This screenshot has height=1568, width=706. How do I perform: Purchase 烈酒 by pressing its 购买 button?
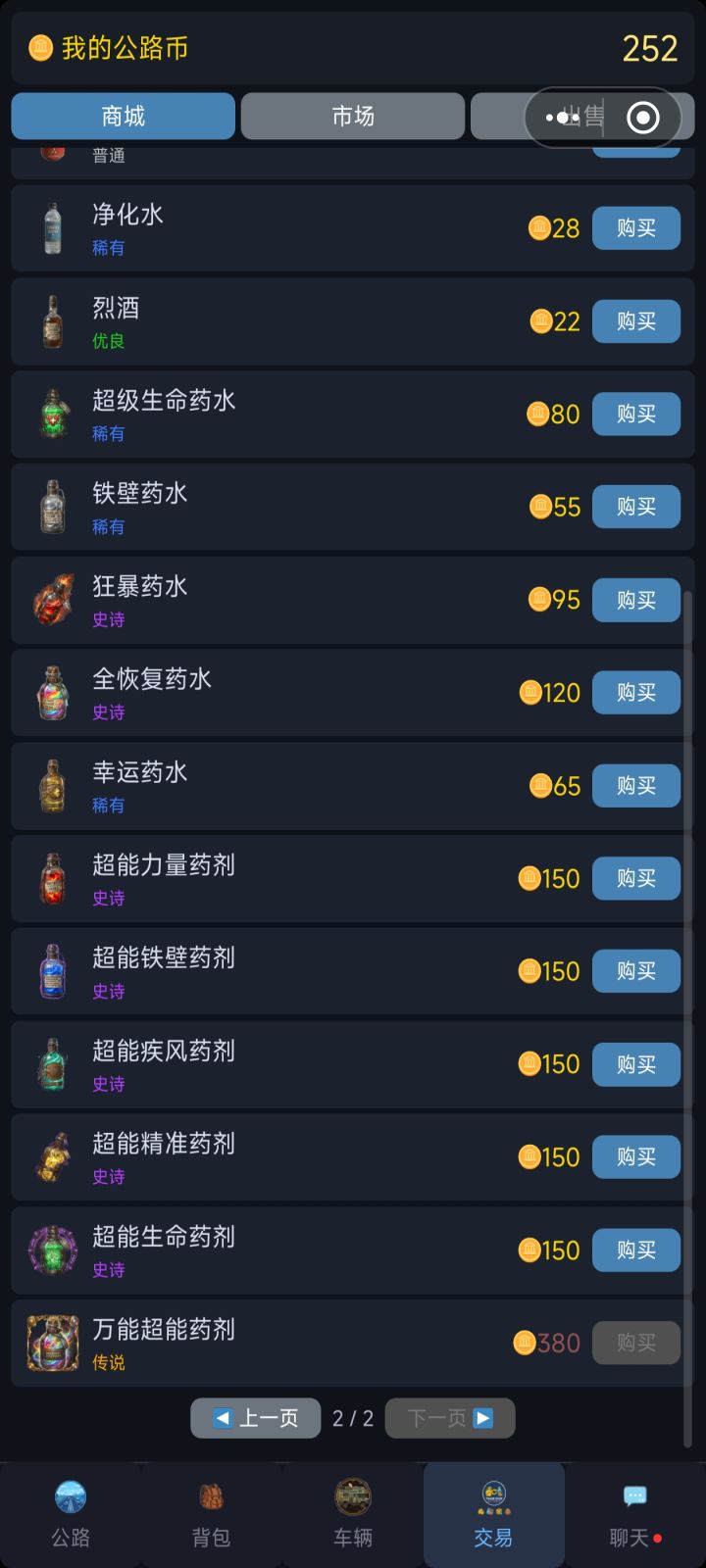coord(635,320)
